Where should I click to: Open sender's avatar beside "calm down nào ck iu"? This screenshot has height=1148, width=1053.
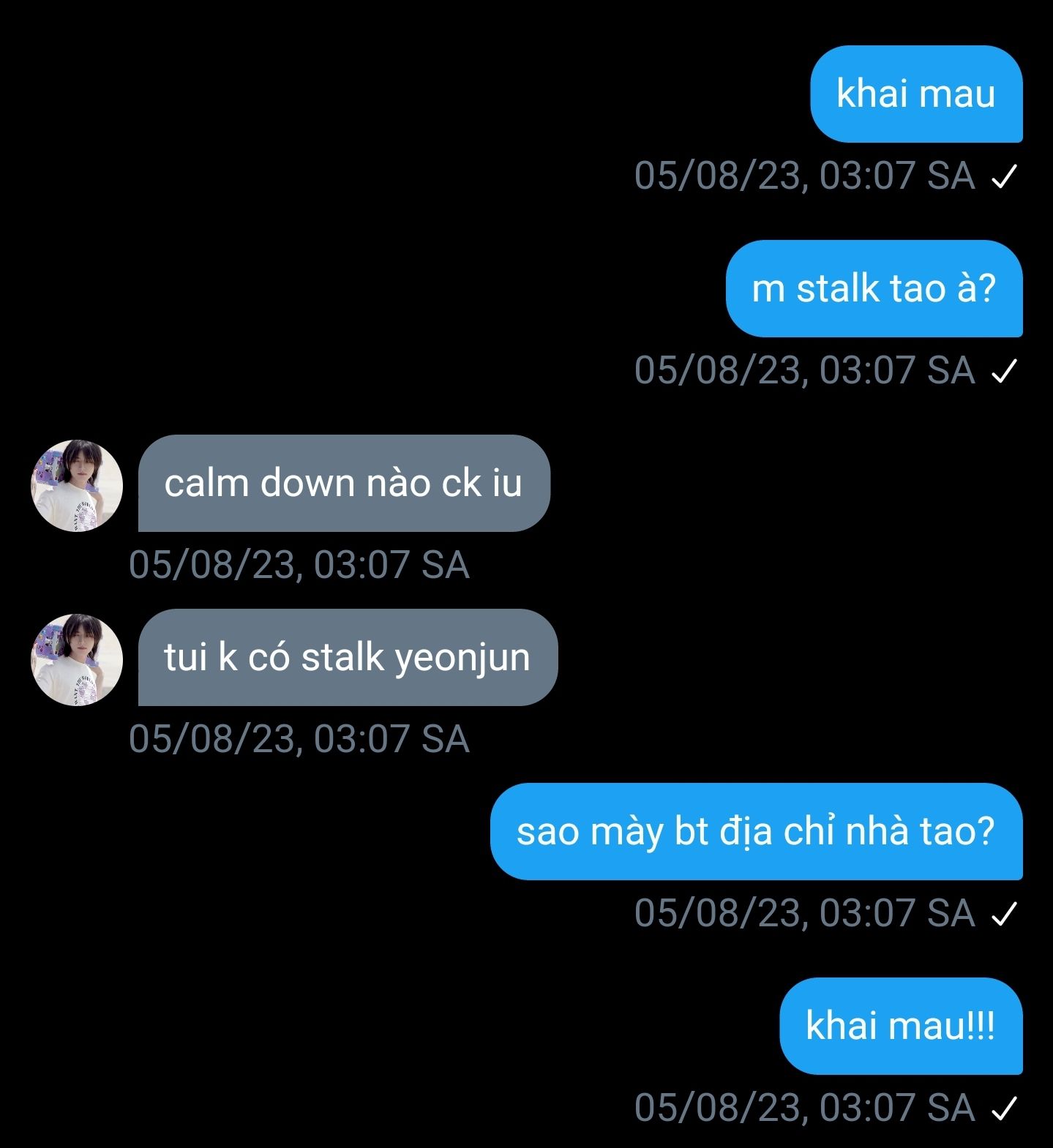77,485
